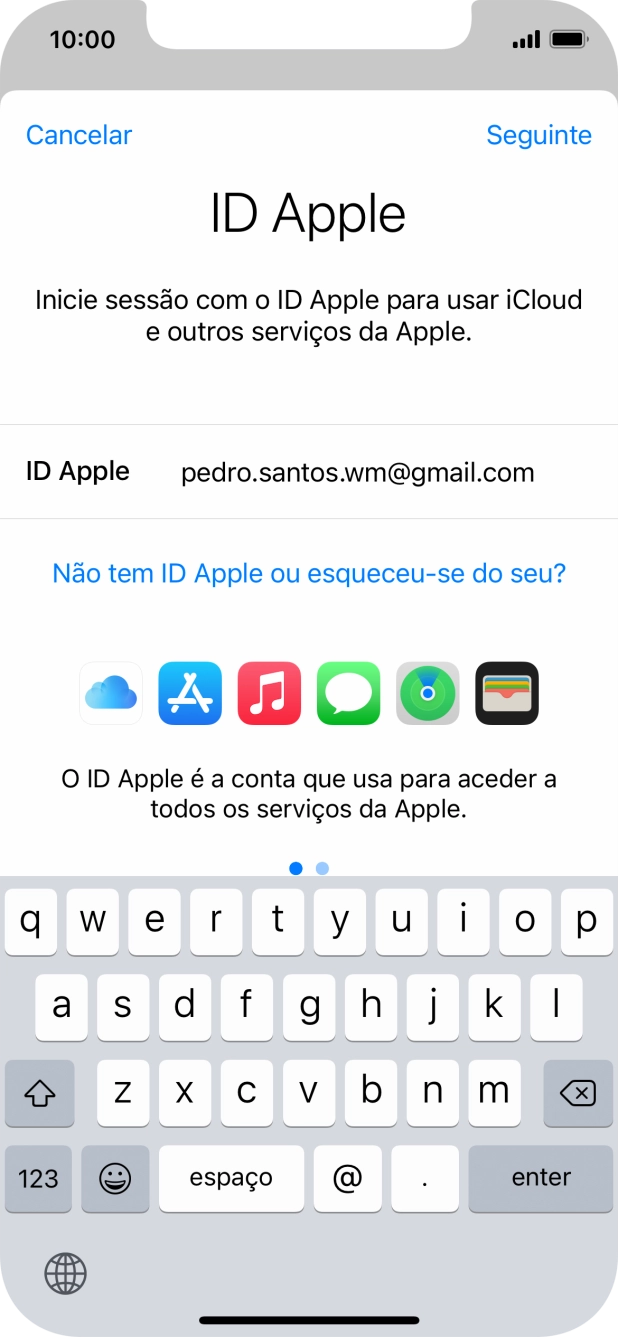The image size is (618, 1337).
Task: Open 'Não tem ID Apple ou esqueceu-se do seu?'
Action: click(x=309, y=573)
